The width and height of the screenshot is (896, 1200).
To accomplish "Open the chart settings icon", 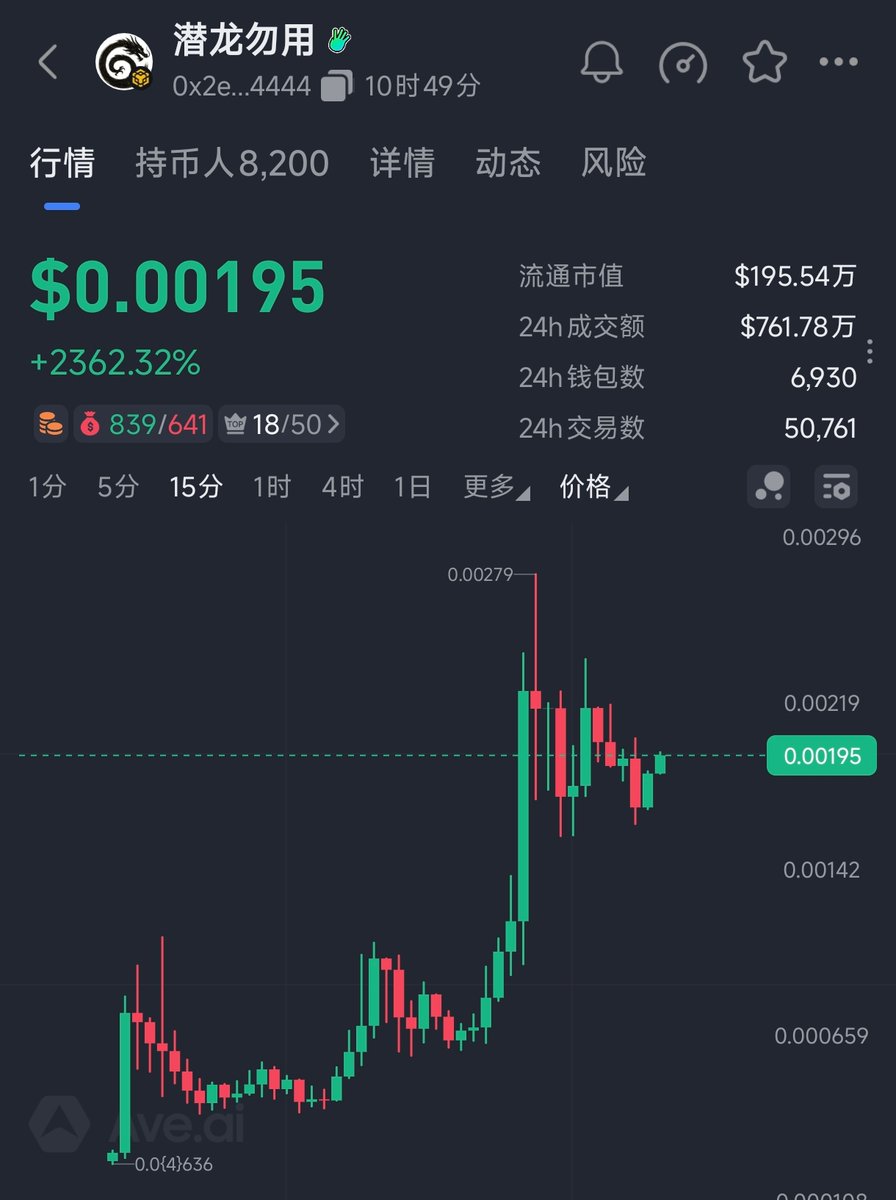I will tap(835, 486).
